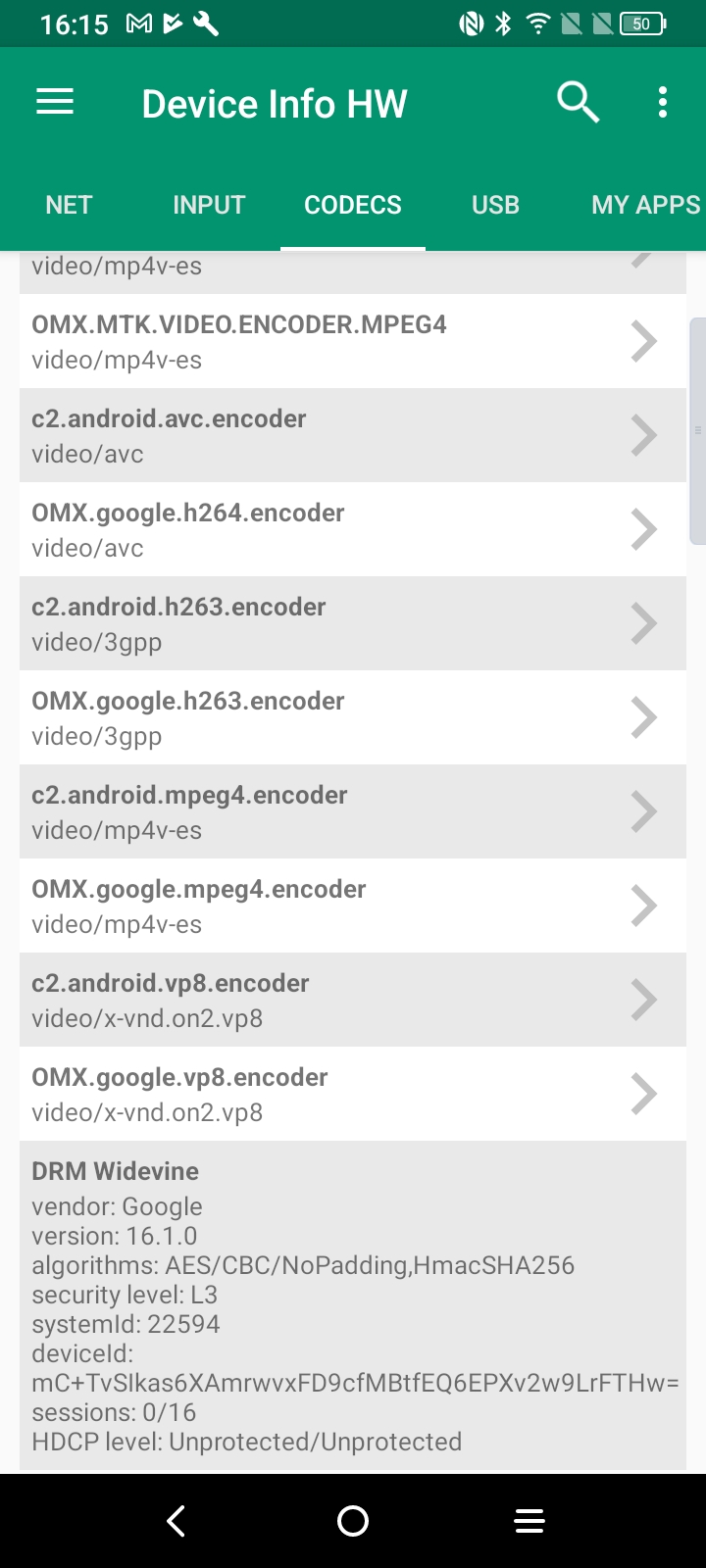The height and width of the screenshot is (1568, 706).
Task: Go to the home screen
Action: 353,1521
